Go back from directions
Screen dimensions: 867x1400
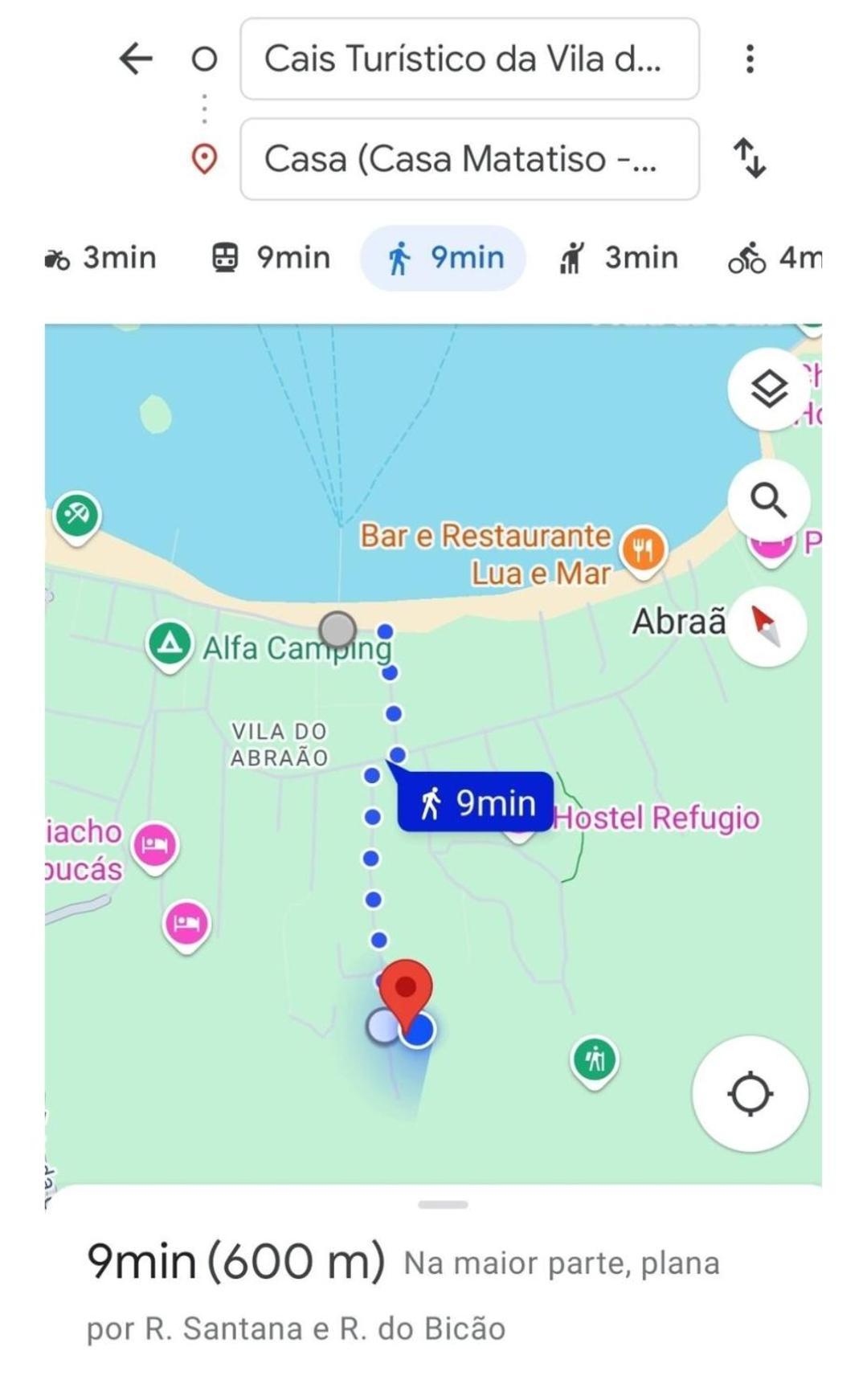click(x=136, y=59)
